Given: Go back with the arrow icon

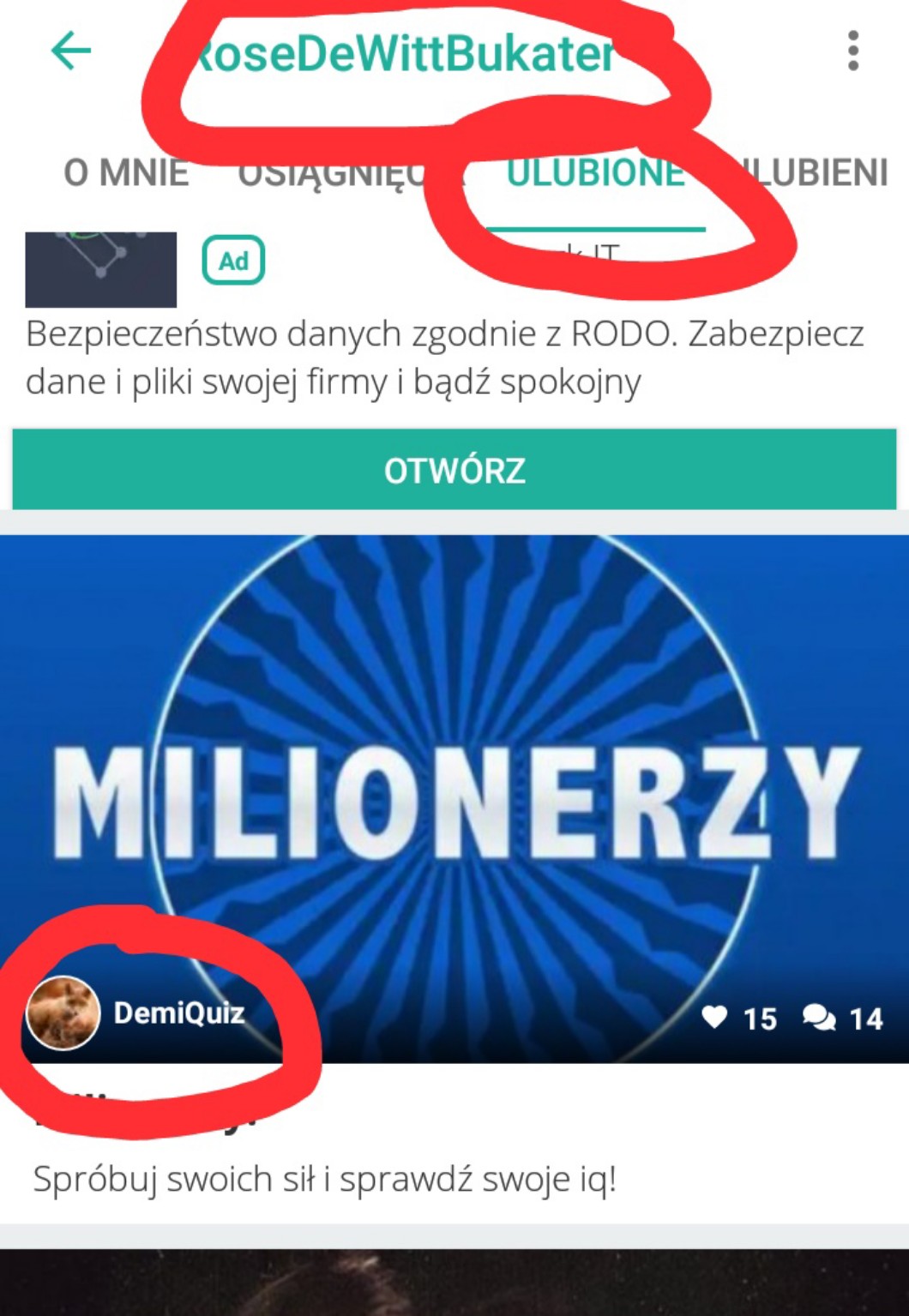Looking at the screenshot, I should pos(71,51).
